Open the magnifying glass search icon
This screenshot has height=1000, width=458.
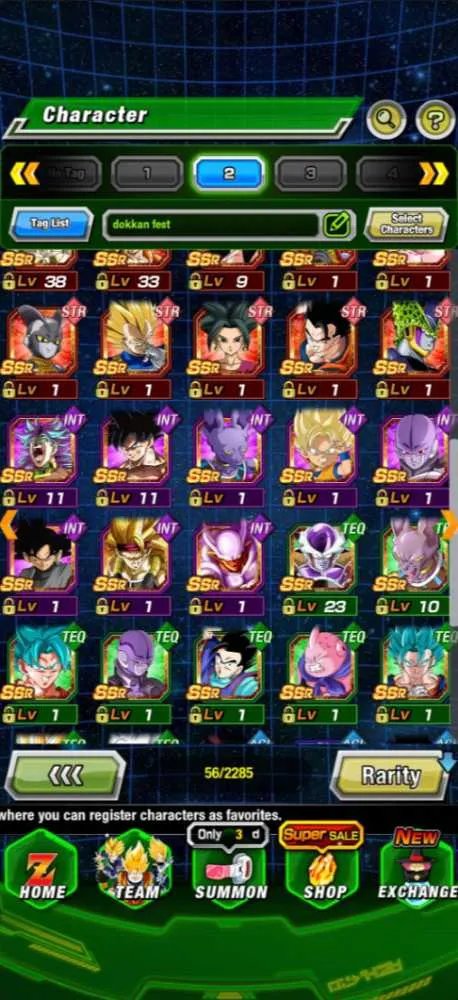click(x=386, y=119)
